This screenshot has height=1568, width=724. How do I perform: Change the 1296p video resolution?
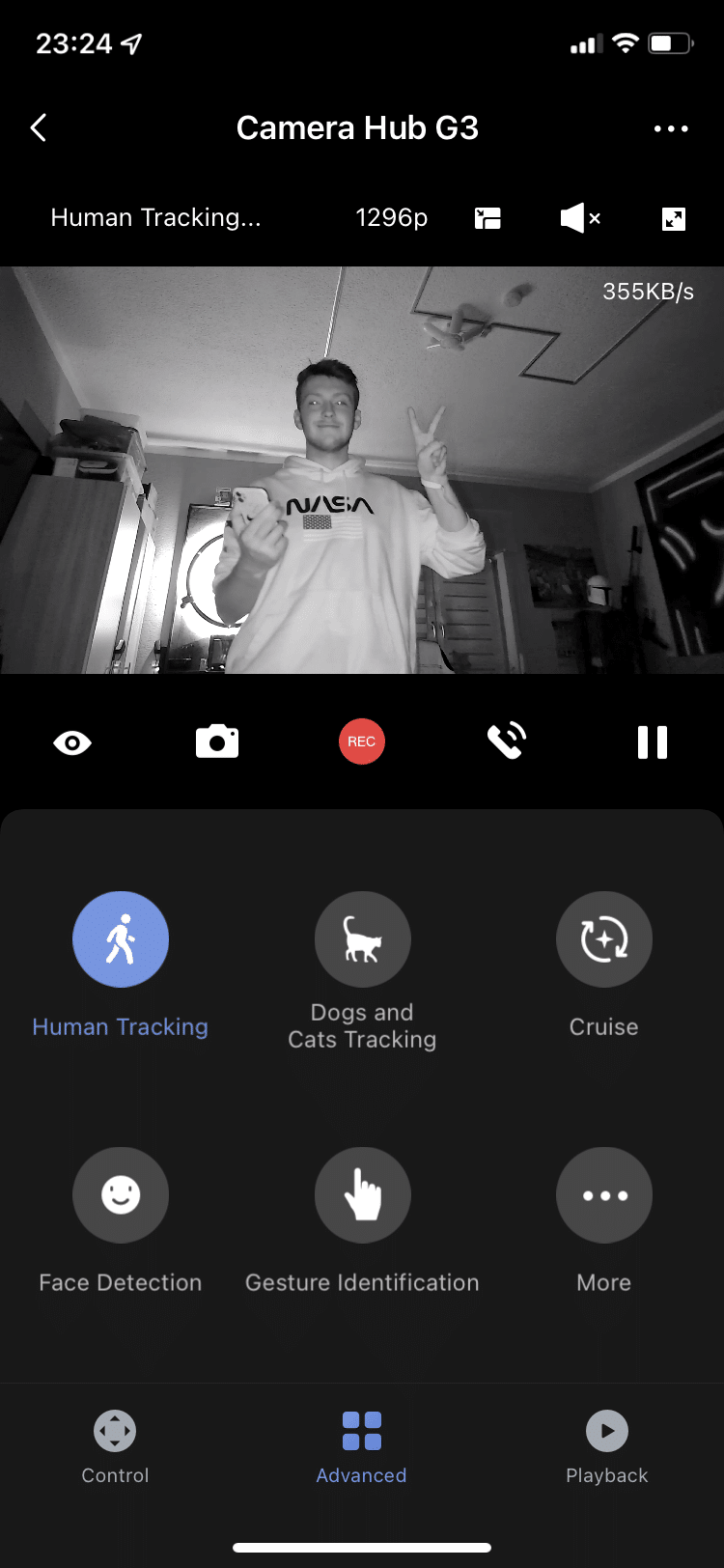(391, 218)
